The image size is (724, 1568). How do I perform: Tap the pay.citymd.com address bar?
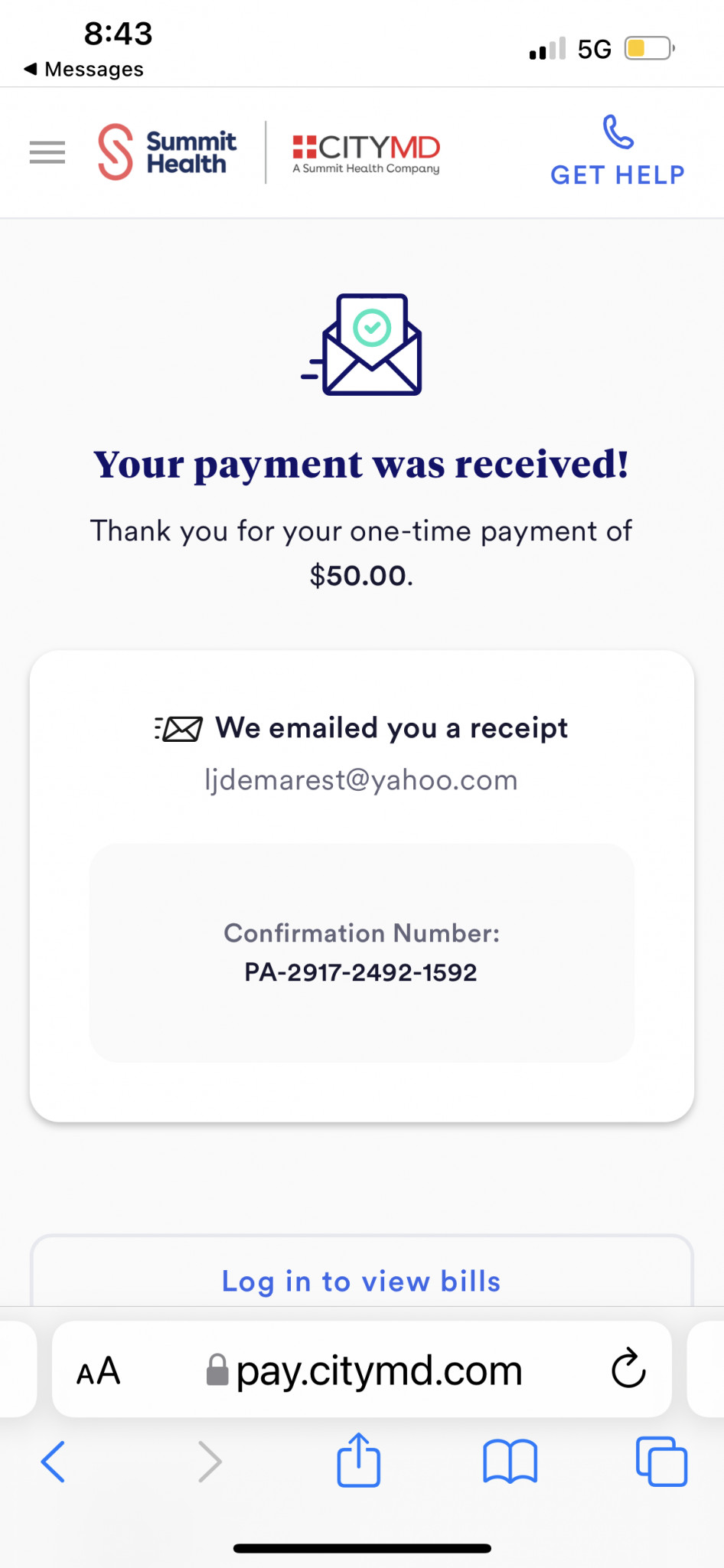point(362,1369)
